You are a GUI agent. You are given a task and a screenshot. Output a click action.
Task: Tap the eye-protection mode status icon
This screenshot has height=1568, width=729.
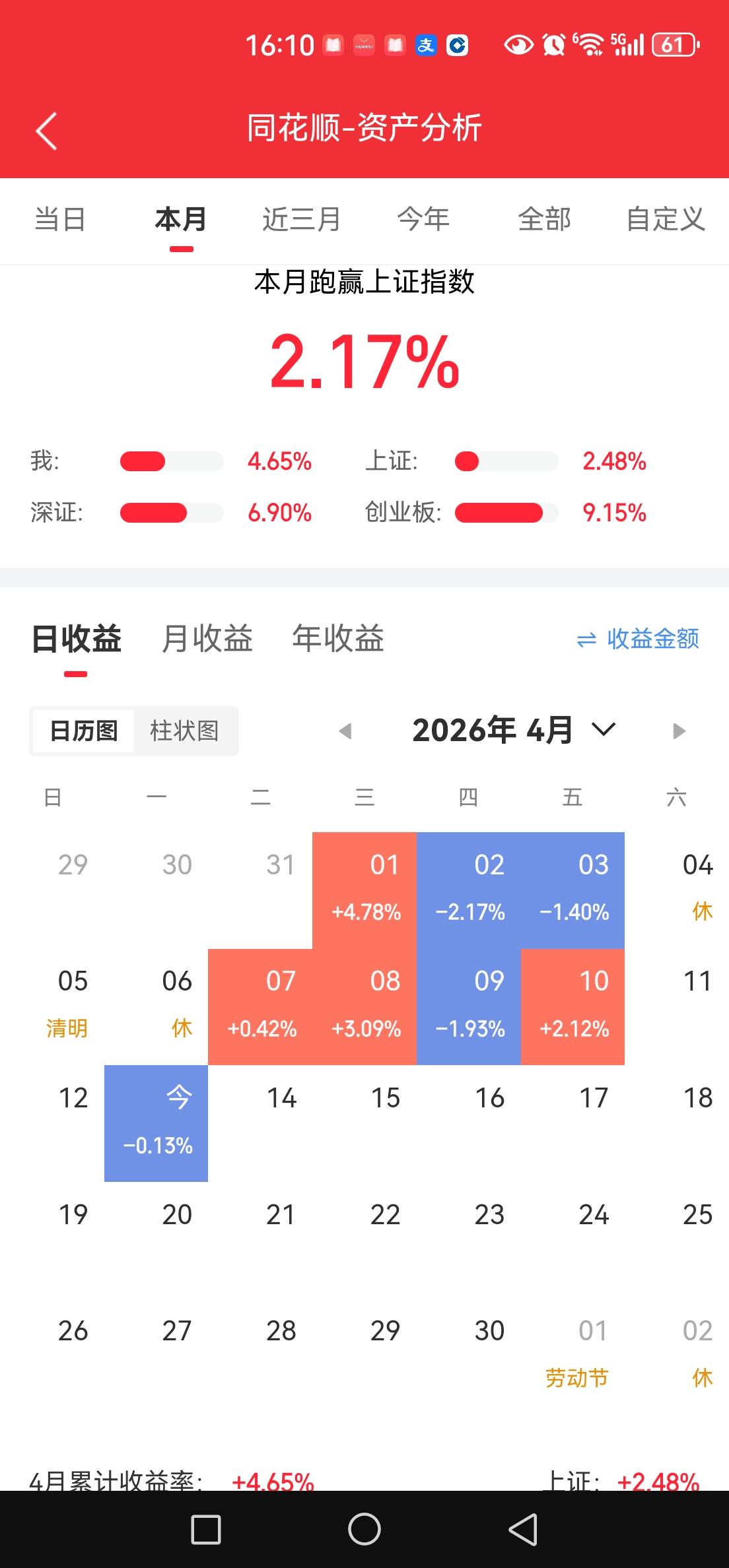[x=519, y=45]
